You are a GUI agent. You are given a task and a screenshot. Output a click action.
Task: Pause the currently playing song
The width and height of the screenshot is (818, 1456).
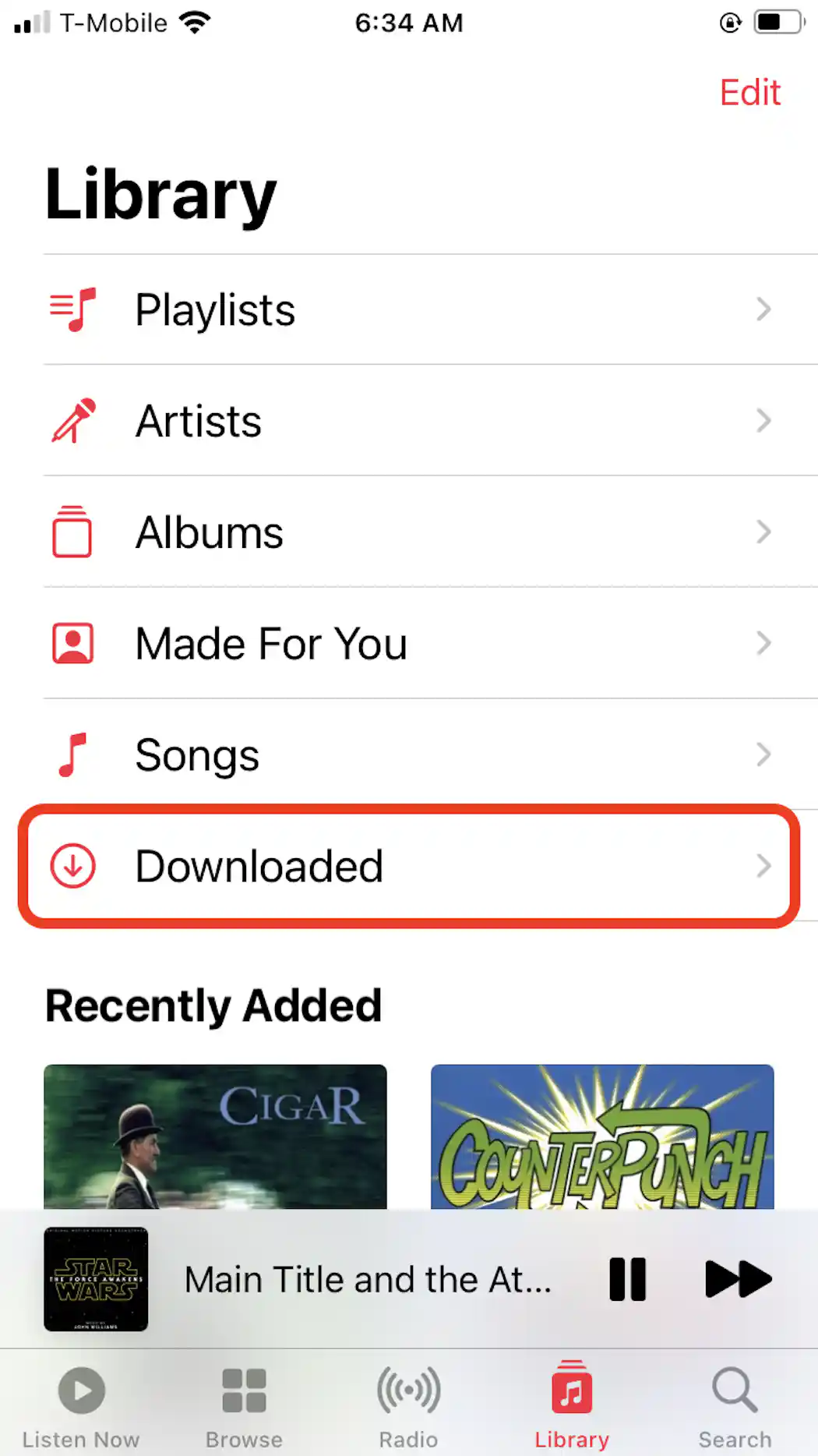[628, 1278]
